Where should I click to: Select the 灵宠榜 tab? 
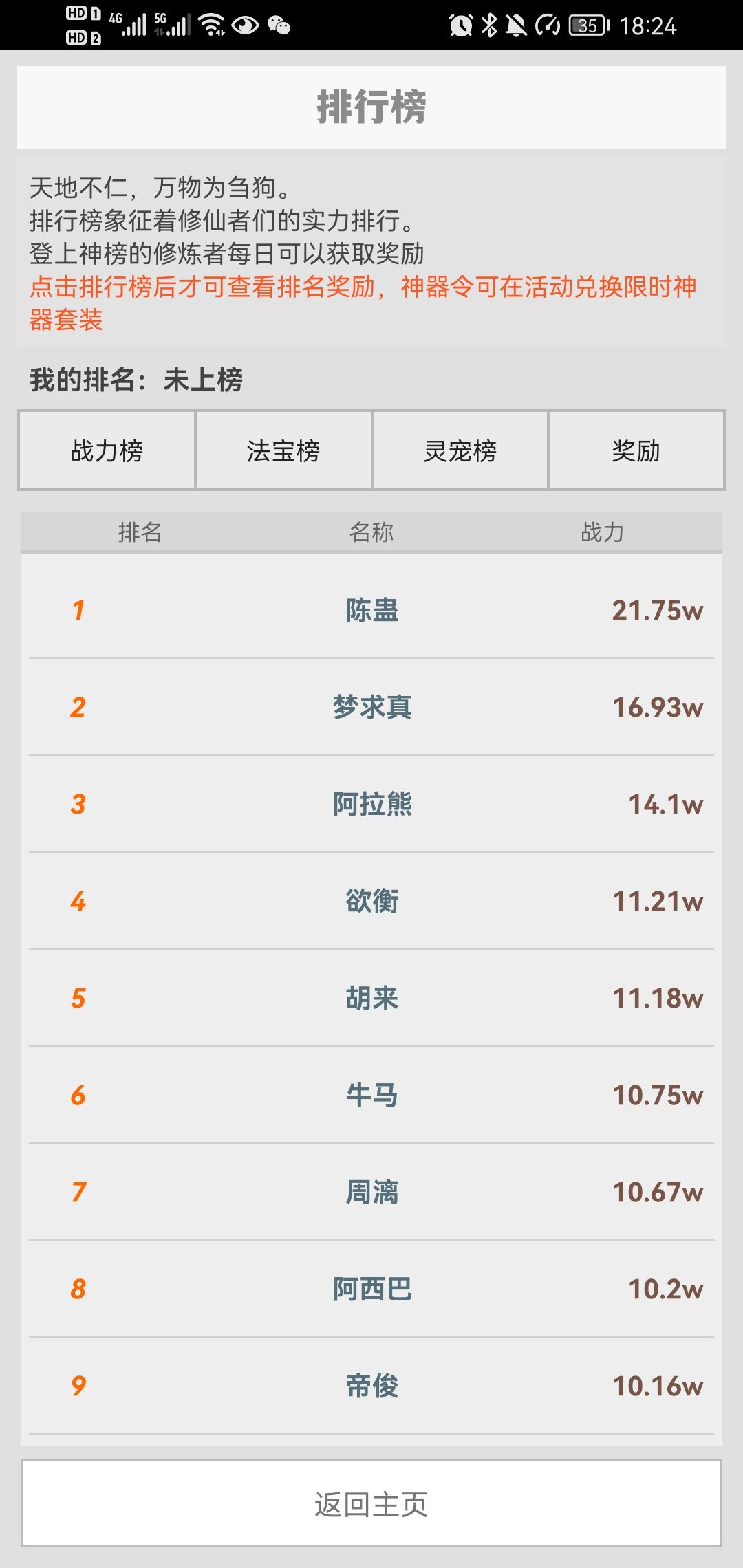point(460,450)
